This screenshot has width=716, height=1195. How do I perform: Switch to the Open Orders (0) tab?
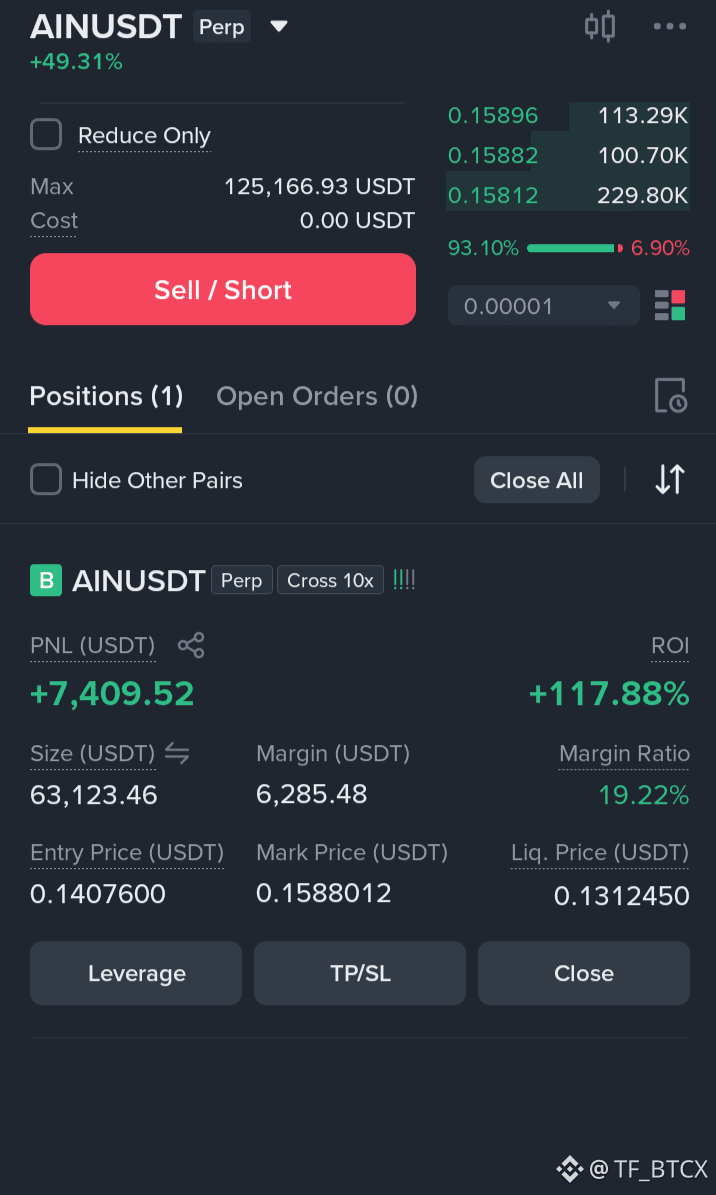[317, 396]
